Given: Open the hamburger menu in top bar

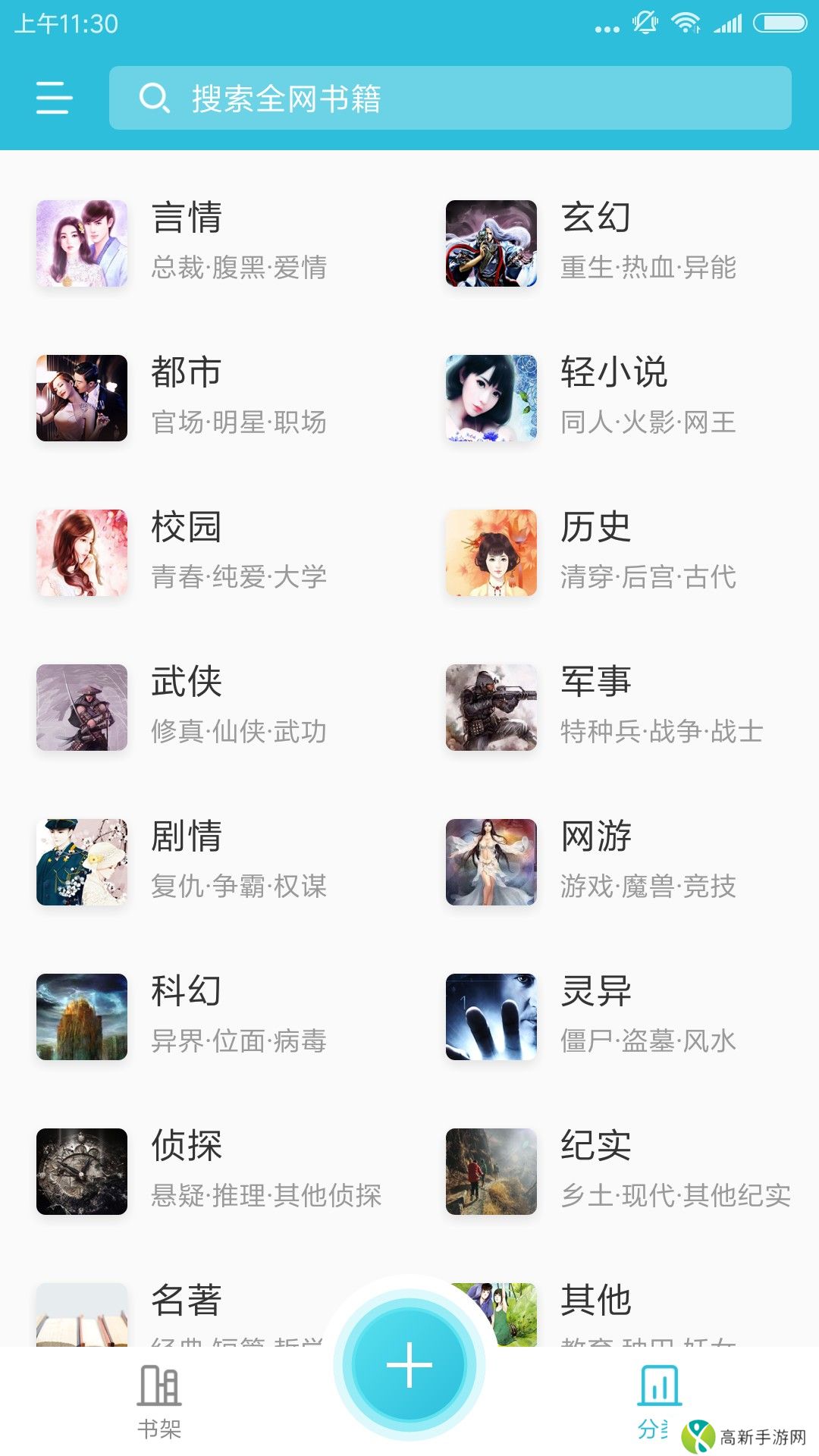Looking at the screenshot, I should point(52,99).
